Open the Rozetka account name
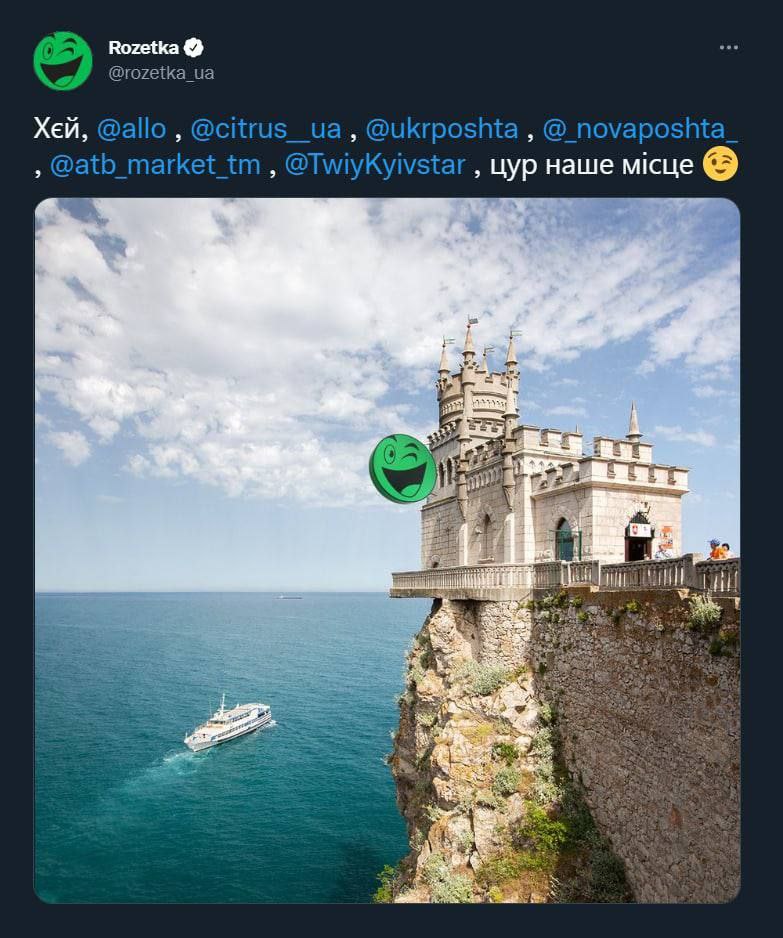The width and height of the screenshot is (783, 938). point(144,47)
